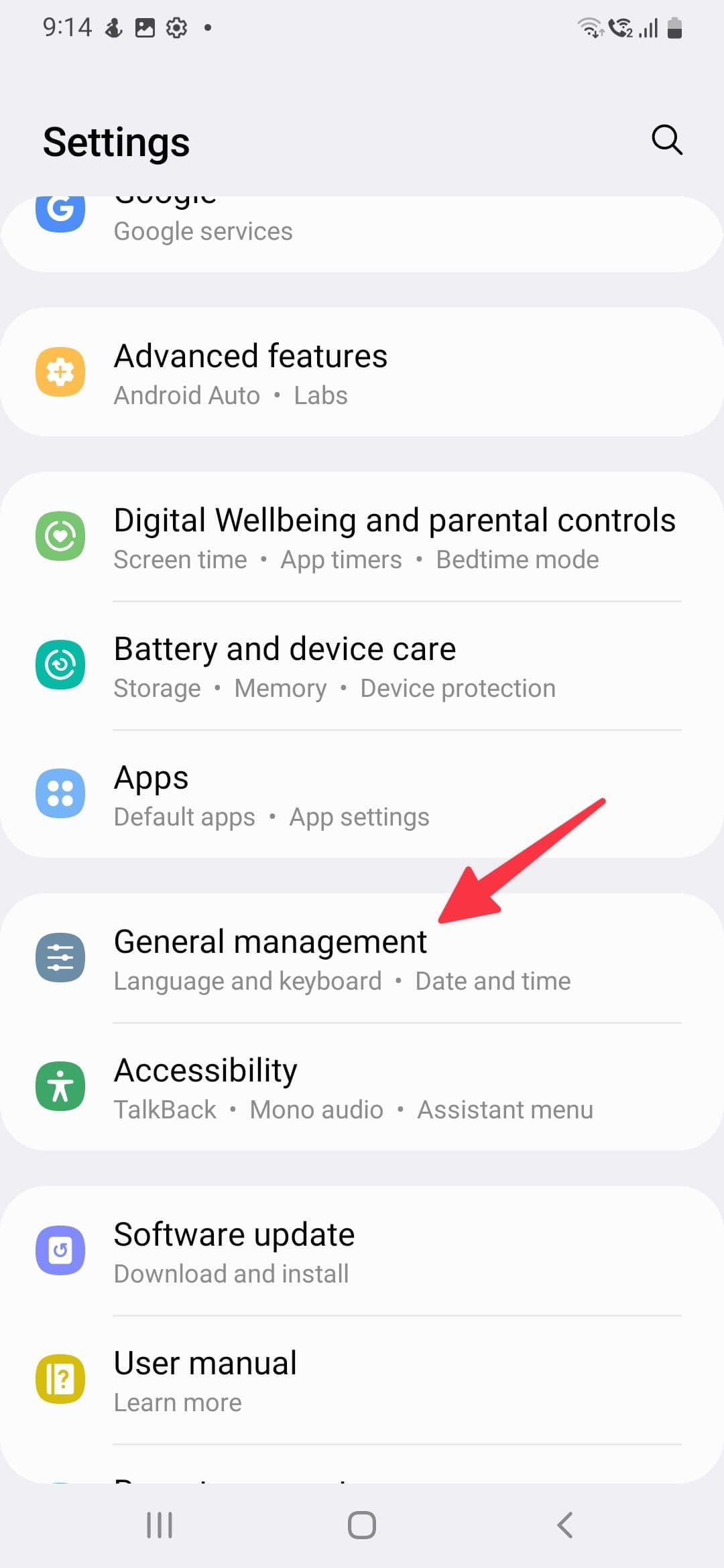Image resolution: width=724 pixels, height=1568 pixels.
Task: Open Google services settings
Action: (362, 230)
